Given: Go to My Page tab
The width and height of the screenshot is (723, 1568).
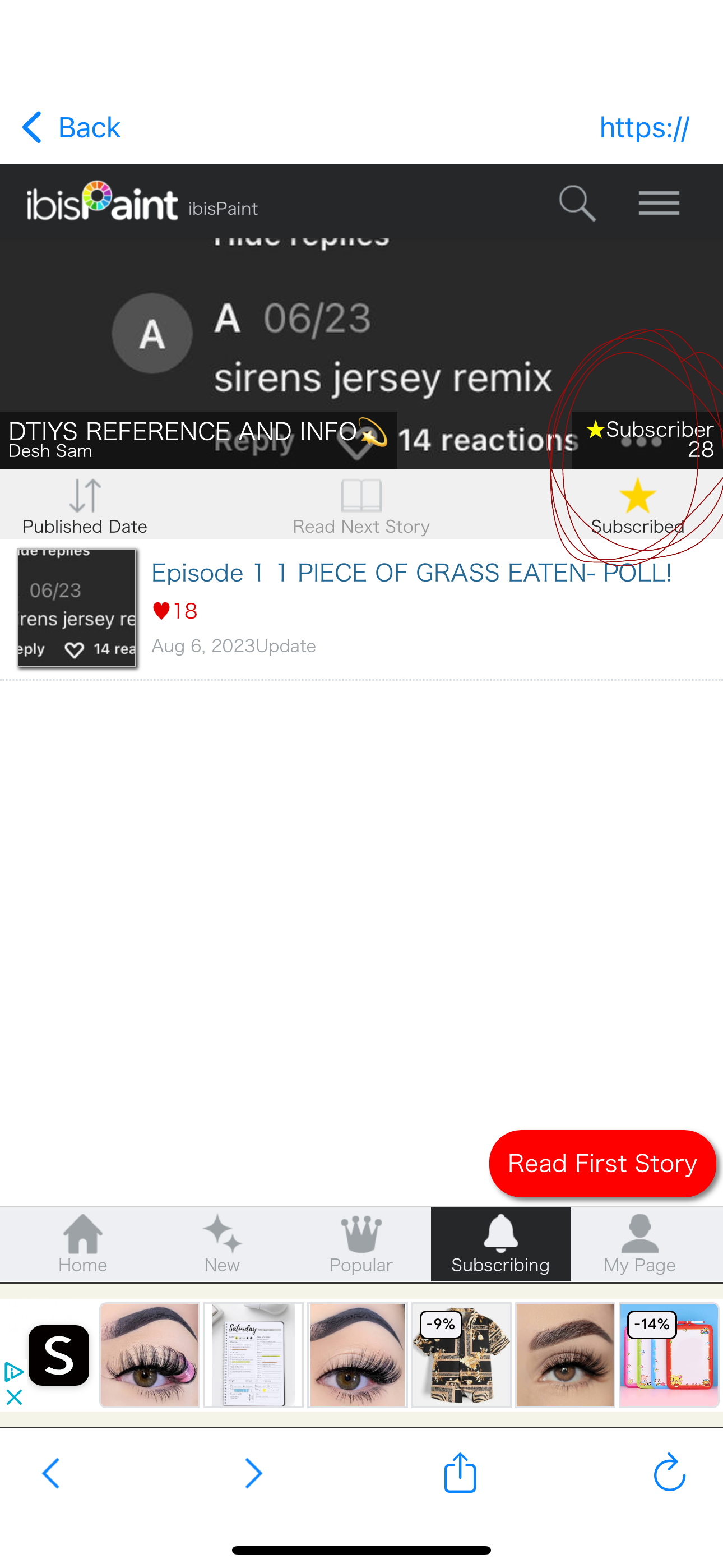Looking at the screenshot, I should point(639,1244).
